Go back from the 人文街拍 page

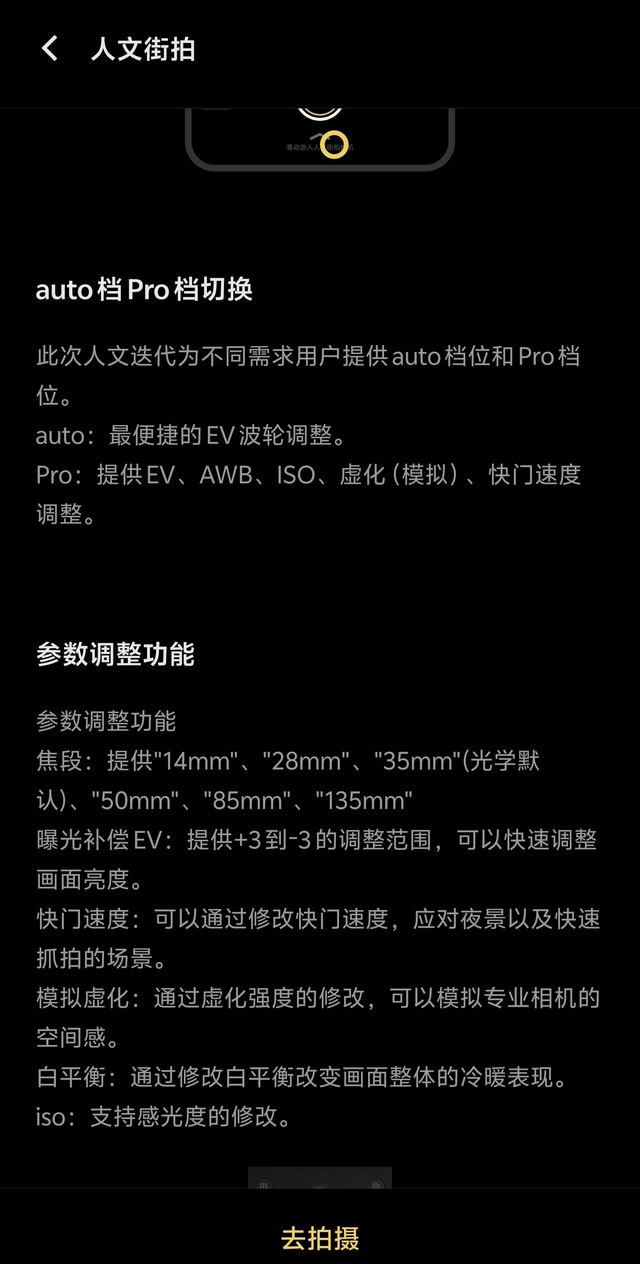tap(49, 48)
